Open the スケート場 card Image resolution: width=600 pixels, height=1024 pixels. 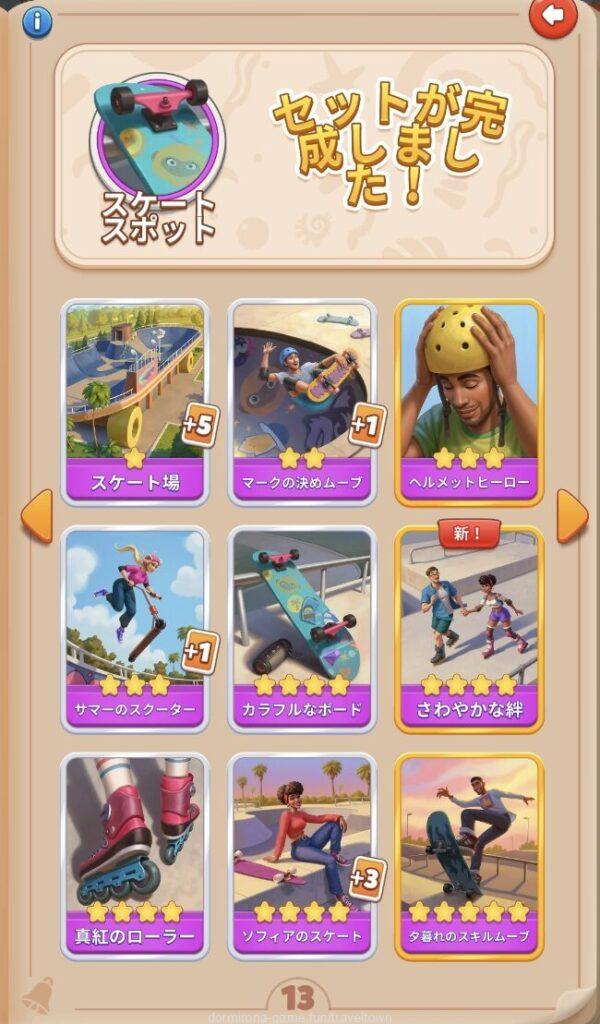[x=135, y=400]
